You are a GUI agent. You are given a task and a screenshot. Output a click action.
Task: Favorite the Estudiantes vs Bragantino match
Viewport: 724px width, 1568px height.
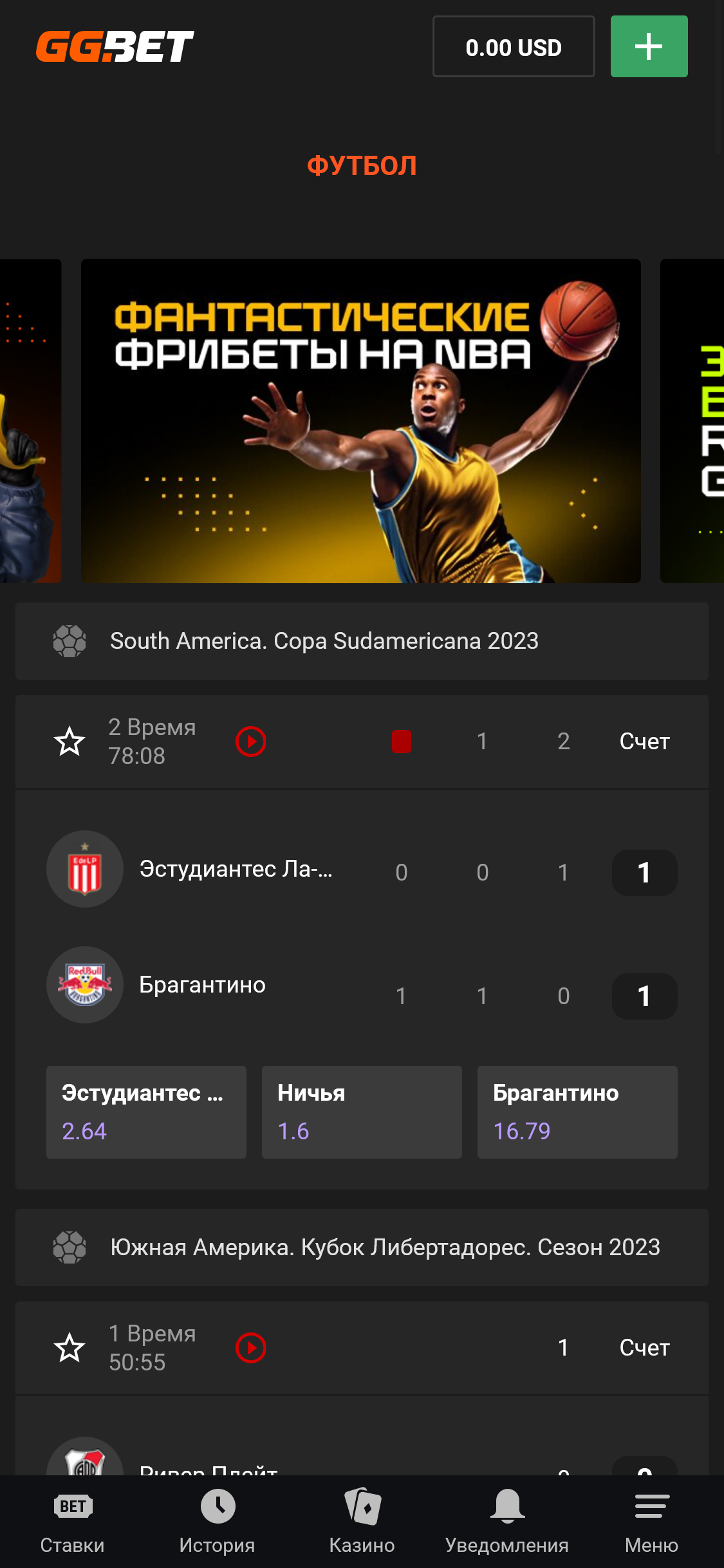[70, 742]
